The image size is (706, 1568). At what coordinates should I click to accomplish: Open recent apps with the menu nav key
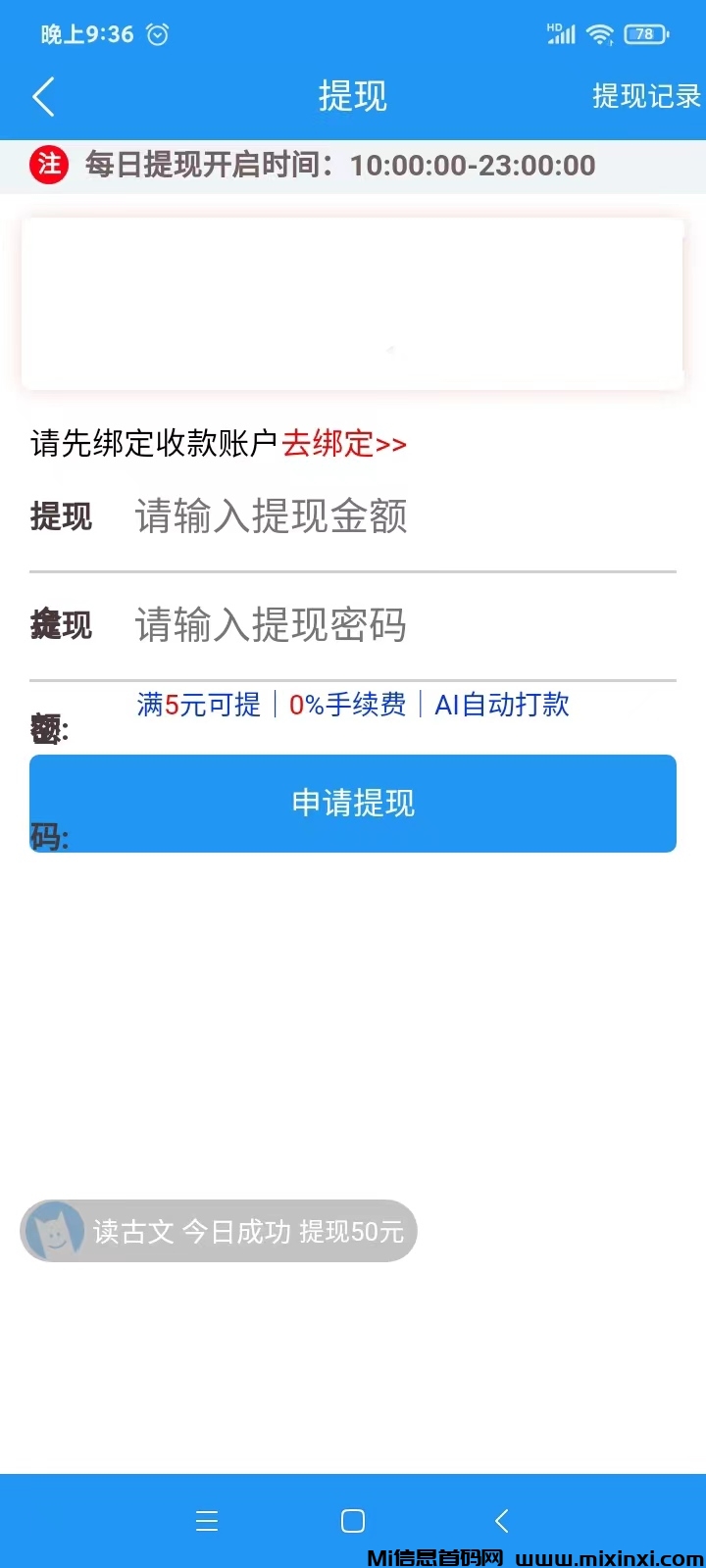point(207,1520)
